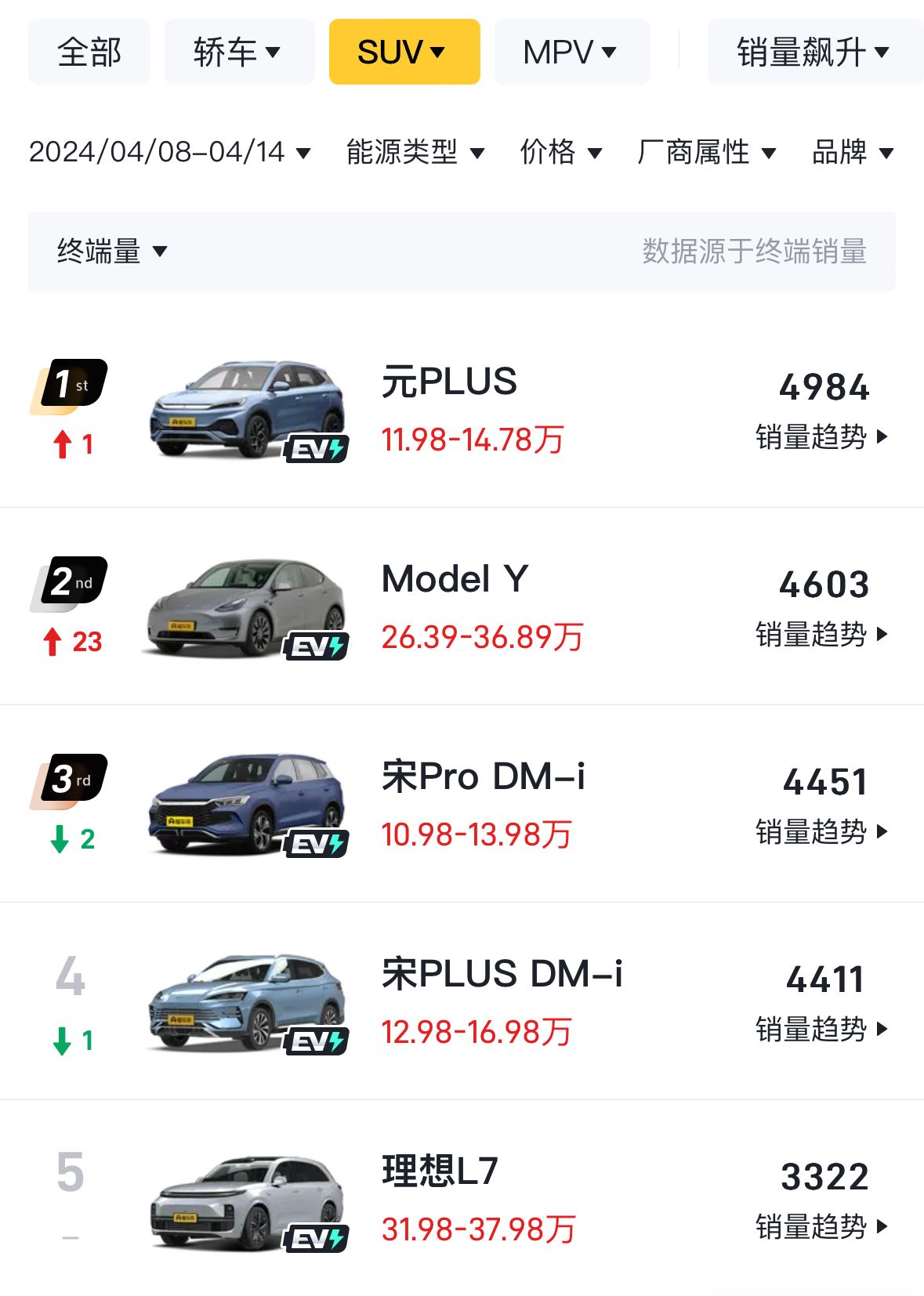See 销量趋势 for 宋PLUS DM-i

tap(821, 1029)
